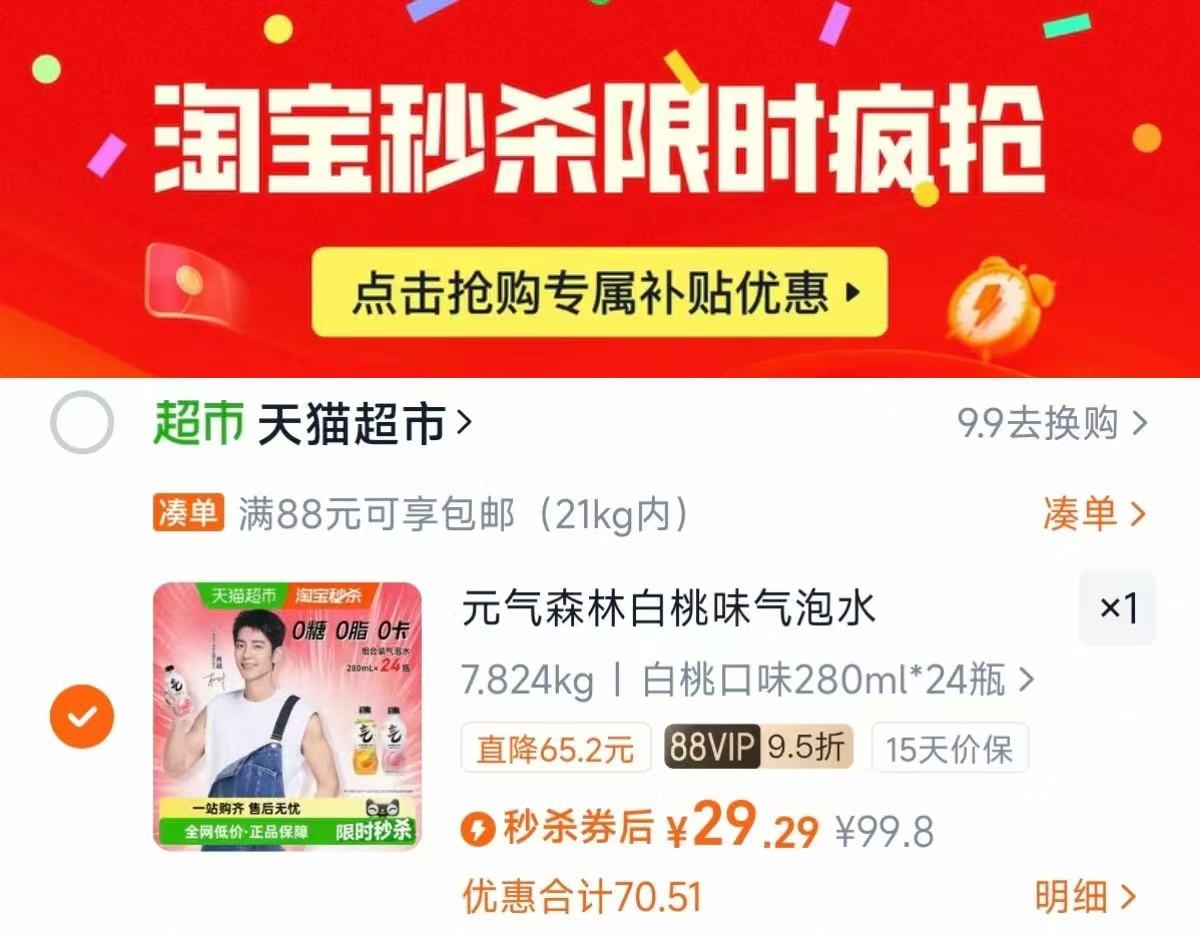This screenshot has width=1200, height=937.
Task: Open the 天猫超市 store page
Action: pos(360,425)
